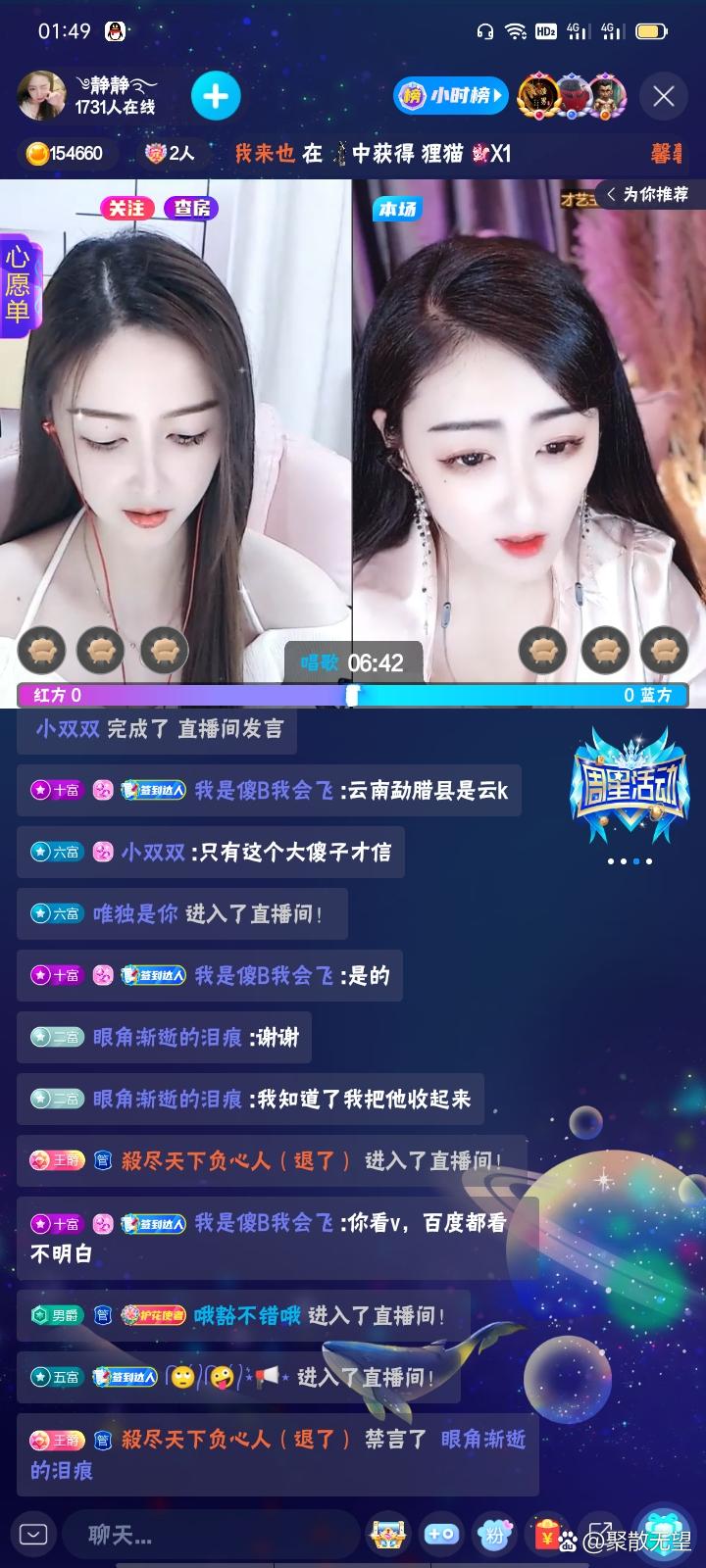The image size is (706, 1568).
Task: Expand the 为你推荐 recommendations panel
Action: [x=648, y=194]
